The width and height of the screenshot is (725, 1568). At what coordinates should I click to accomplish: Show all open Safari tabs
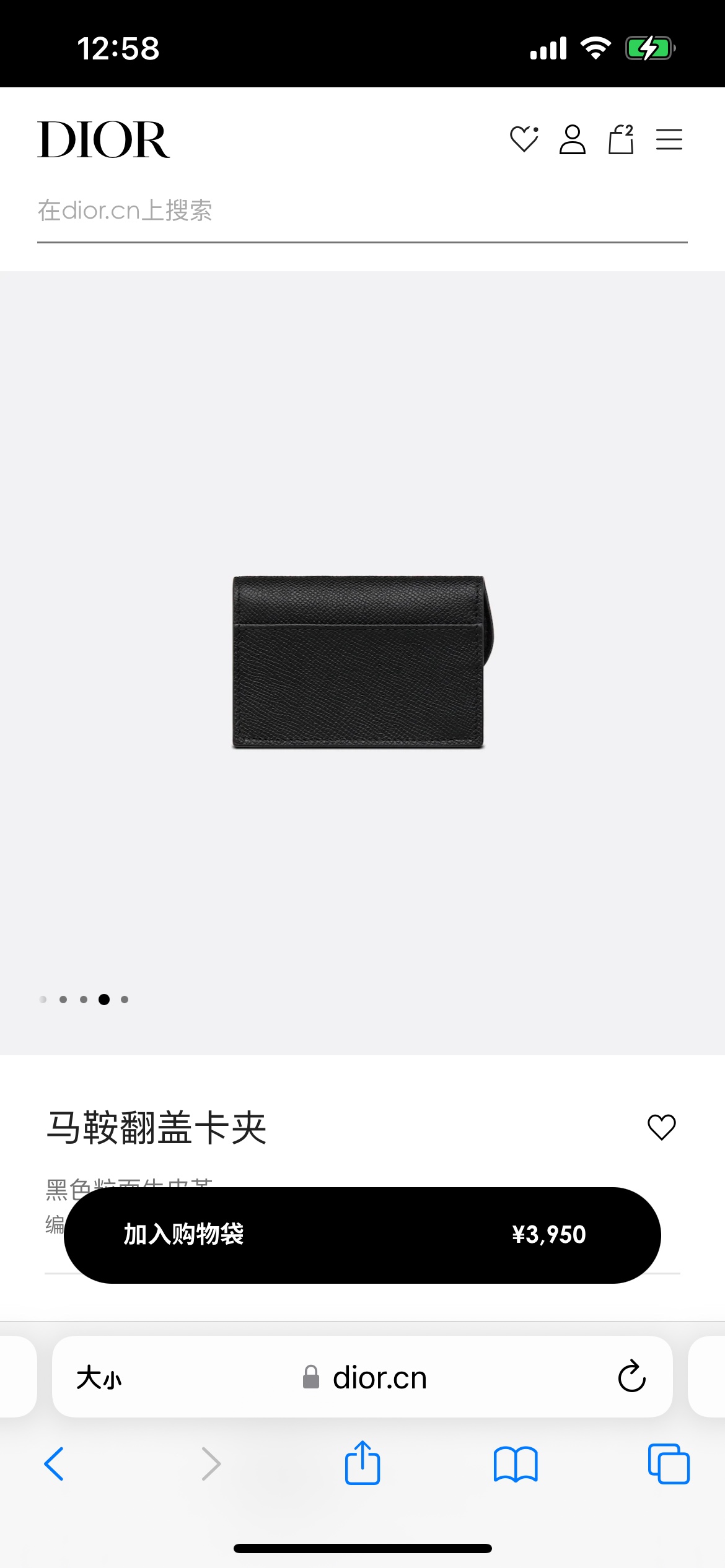(668, 1464)
